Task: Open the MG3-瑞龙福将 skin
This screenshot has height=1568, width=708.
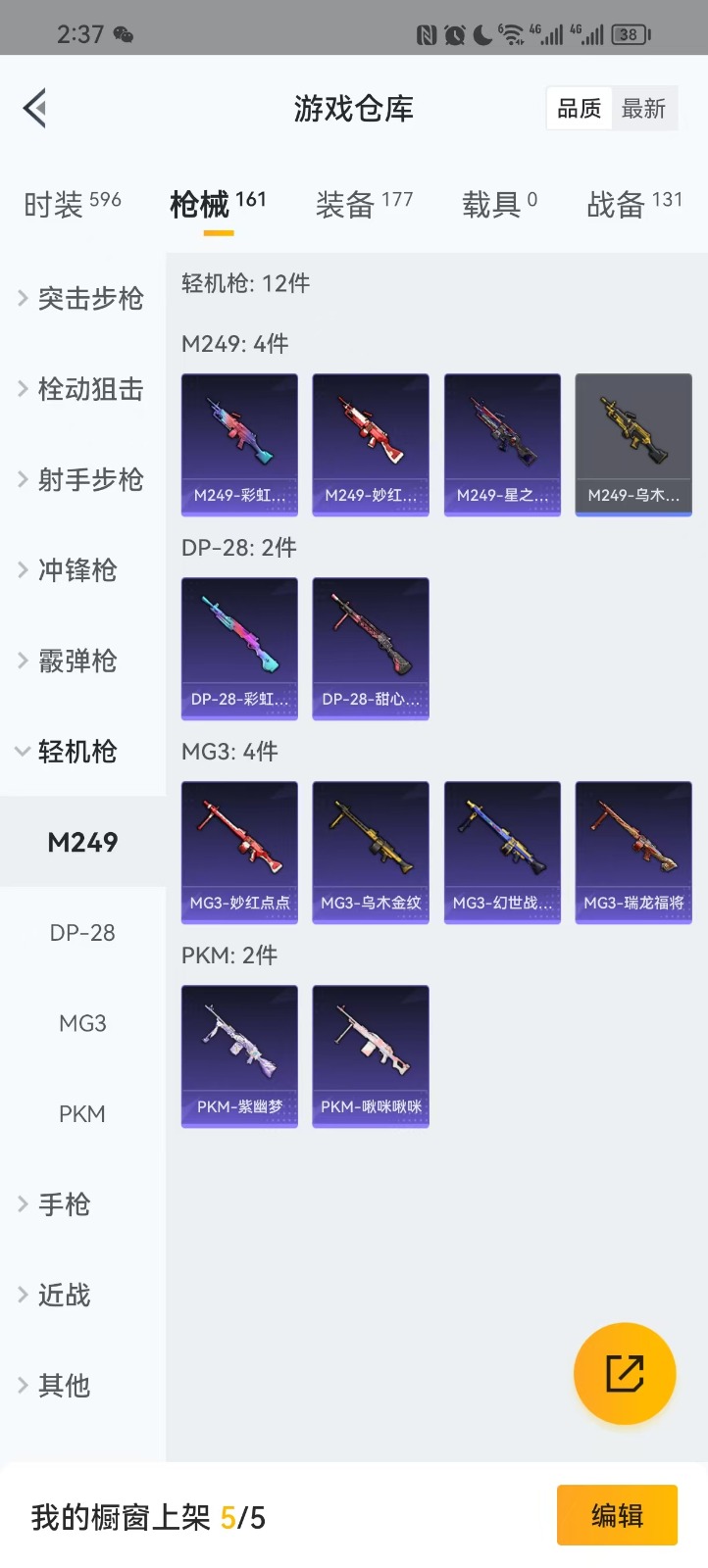Action: click(x=633, y=852)
